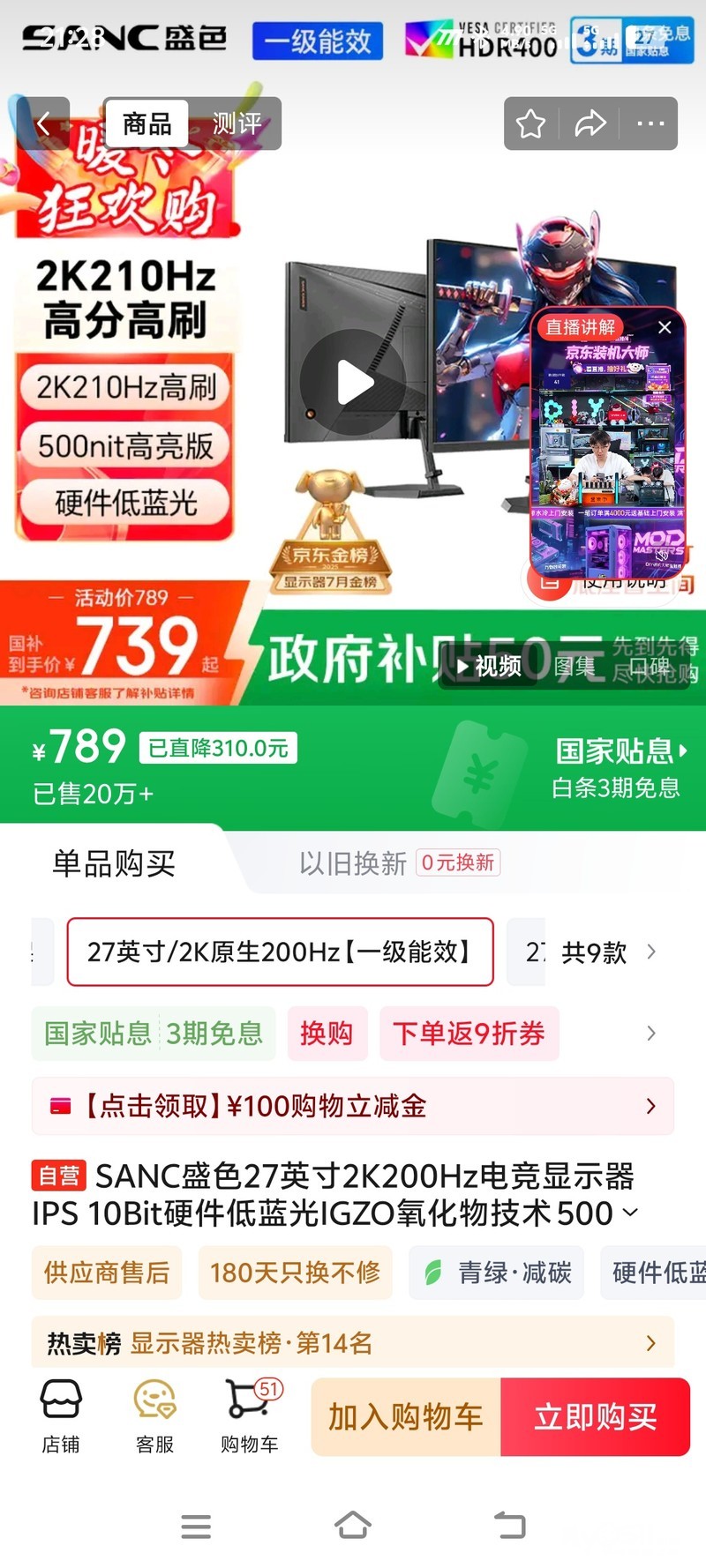Image resolution: width=706 pixels, height=1568 pixels.
Task: Tap the 下单返9折券 promotion chip
Action: tap(469, 1034)
